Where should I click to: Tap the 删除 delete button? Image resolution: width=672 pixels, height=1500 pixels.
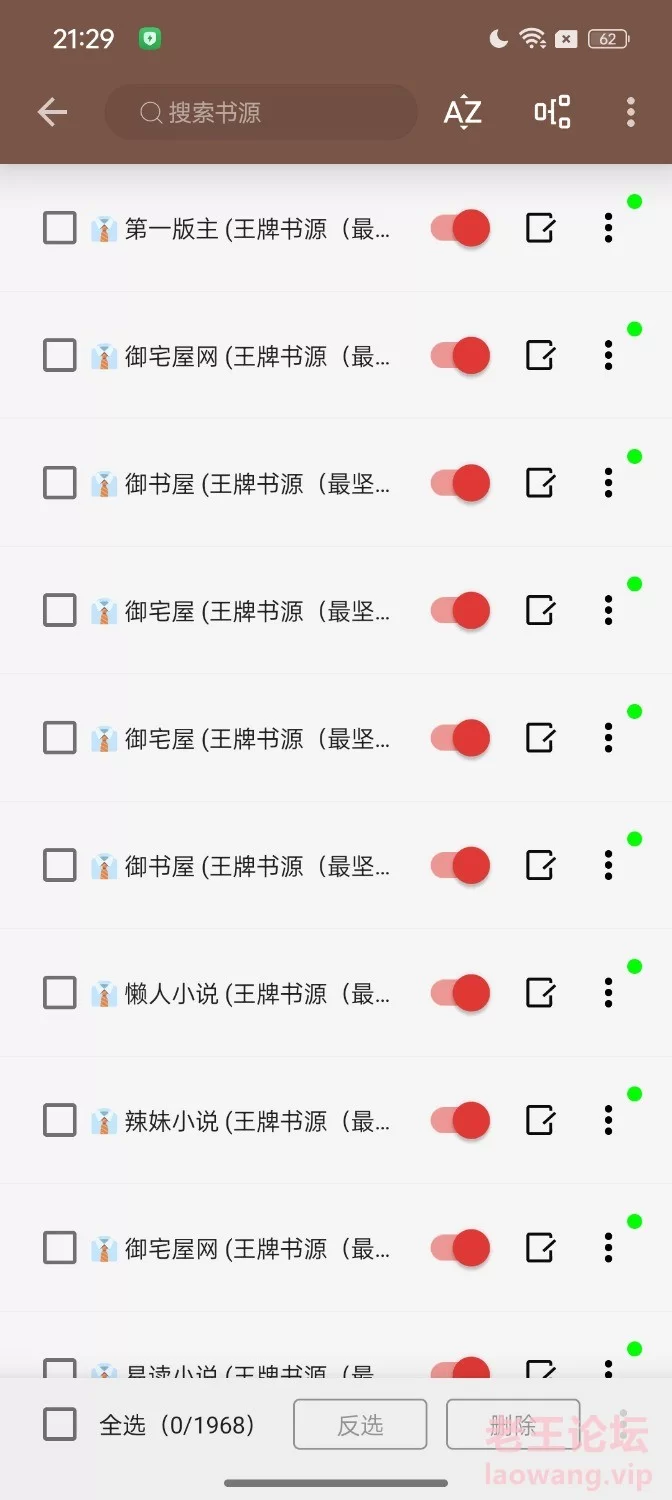[513, 1424]
